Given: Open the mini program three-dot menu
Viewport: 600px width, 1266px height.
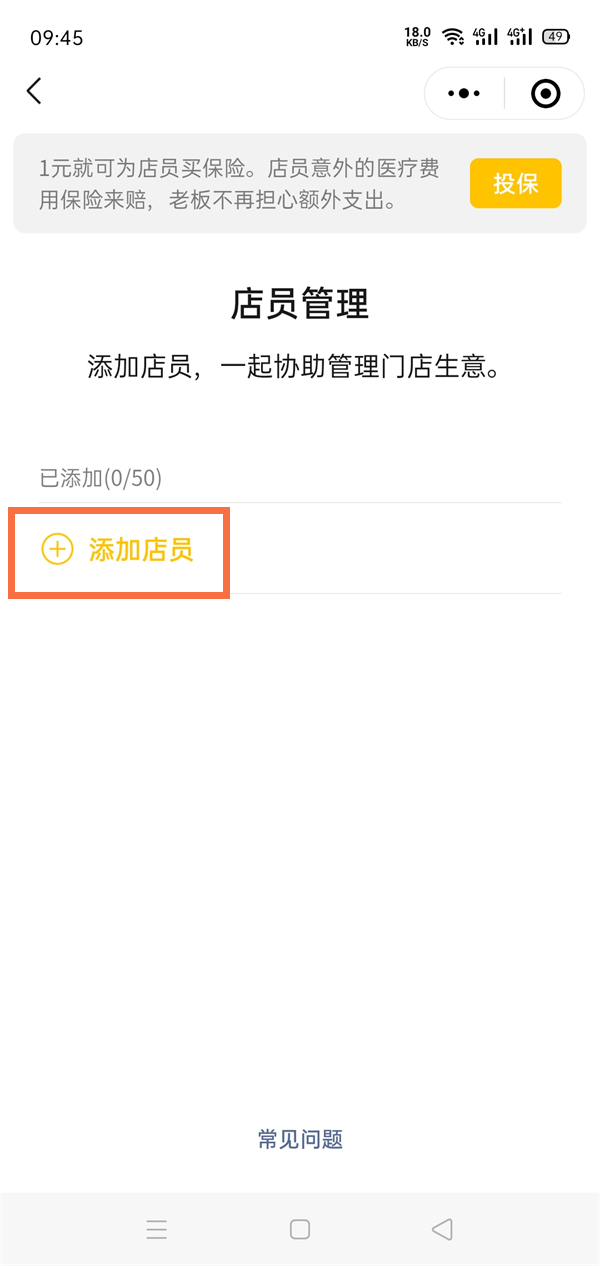Looking at the screenshot, I should tap(464, 94).
